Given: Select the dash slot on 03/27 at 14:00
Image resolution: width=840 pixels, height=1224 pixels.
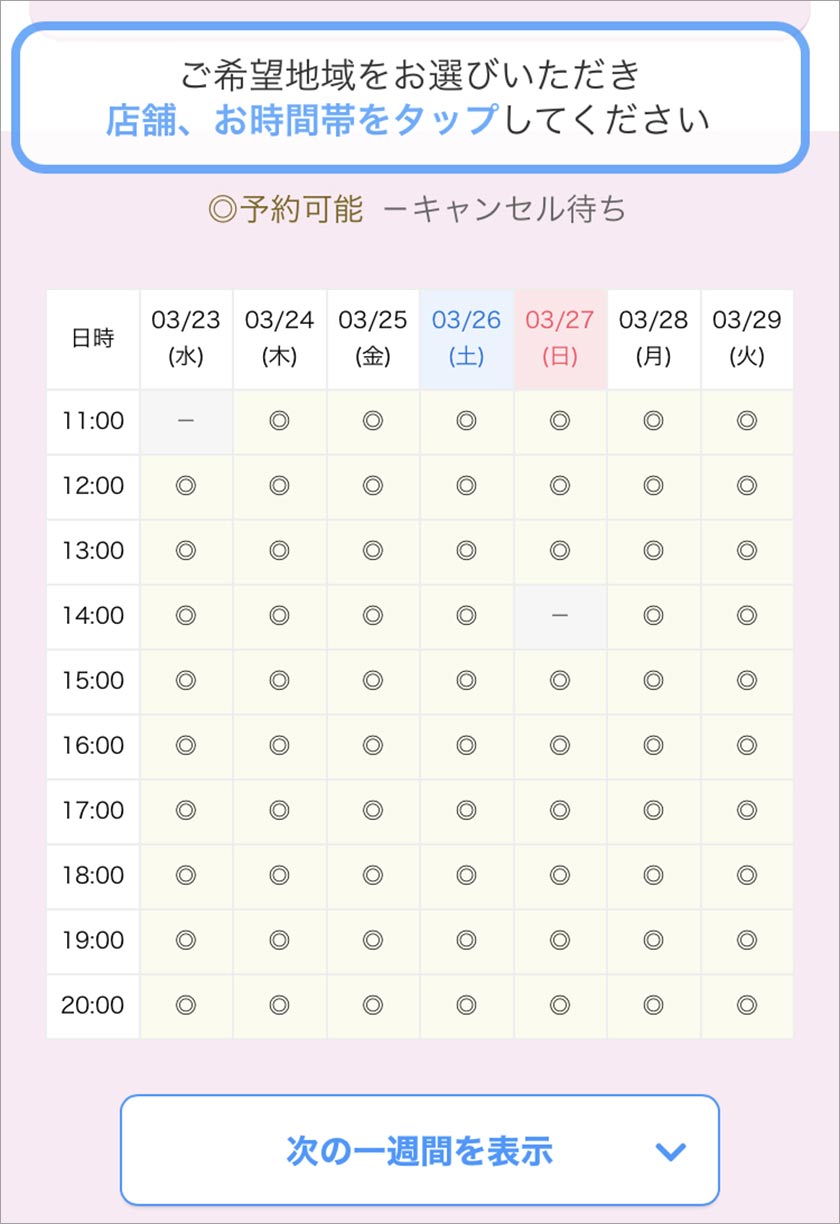Looking at the screenshot, I should click(x=559, y=616).
